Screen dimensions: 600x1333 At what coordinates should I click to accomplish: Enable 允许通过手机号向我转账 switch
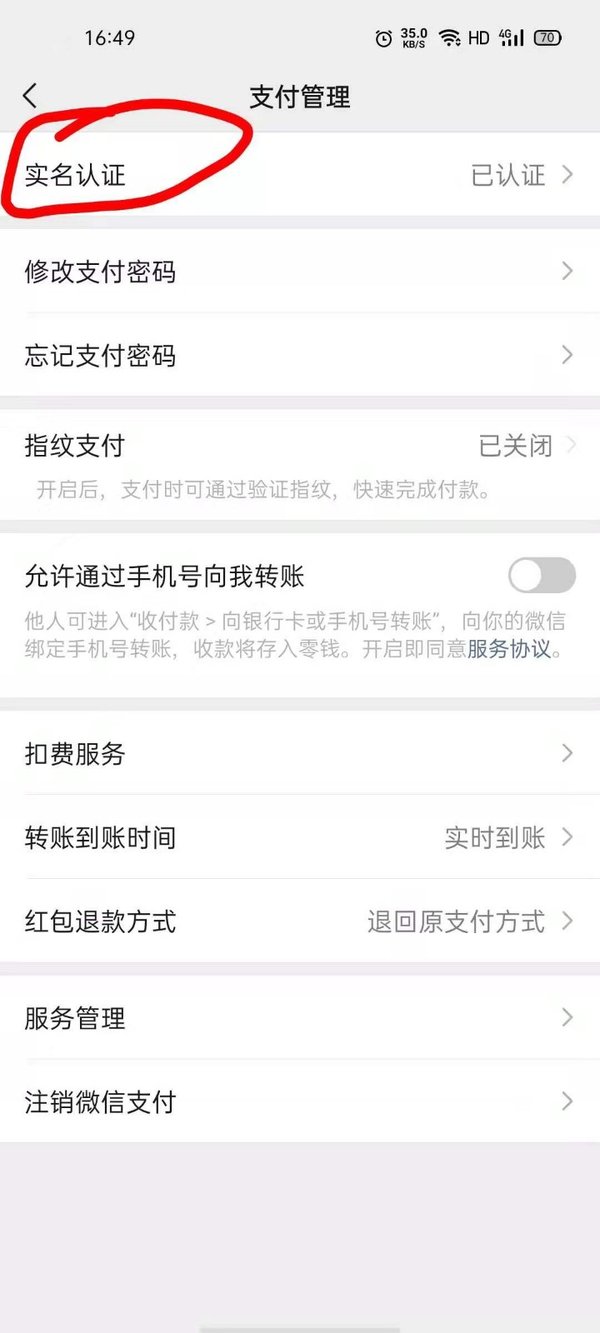541,576
